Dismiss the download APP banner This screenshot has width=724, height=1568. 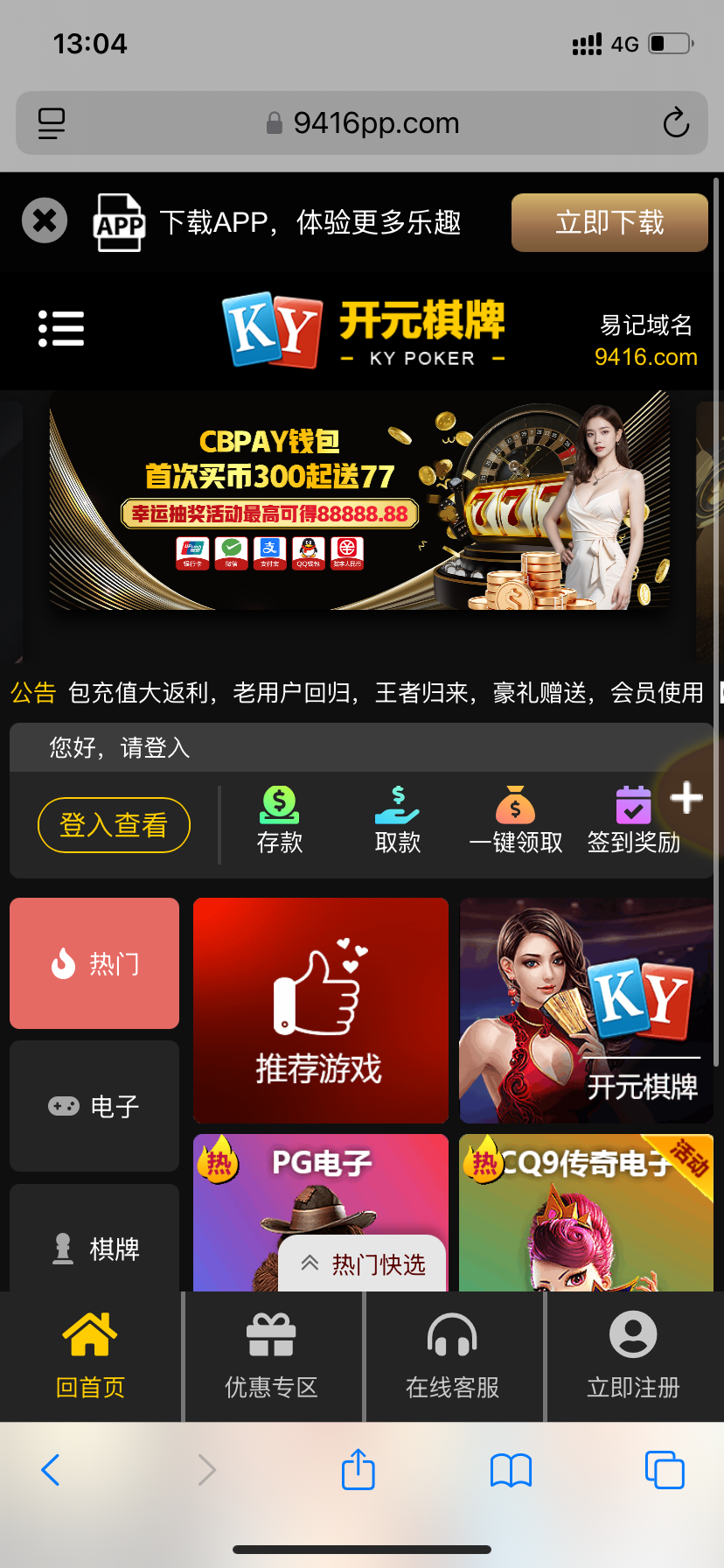point(45,220)
